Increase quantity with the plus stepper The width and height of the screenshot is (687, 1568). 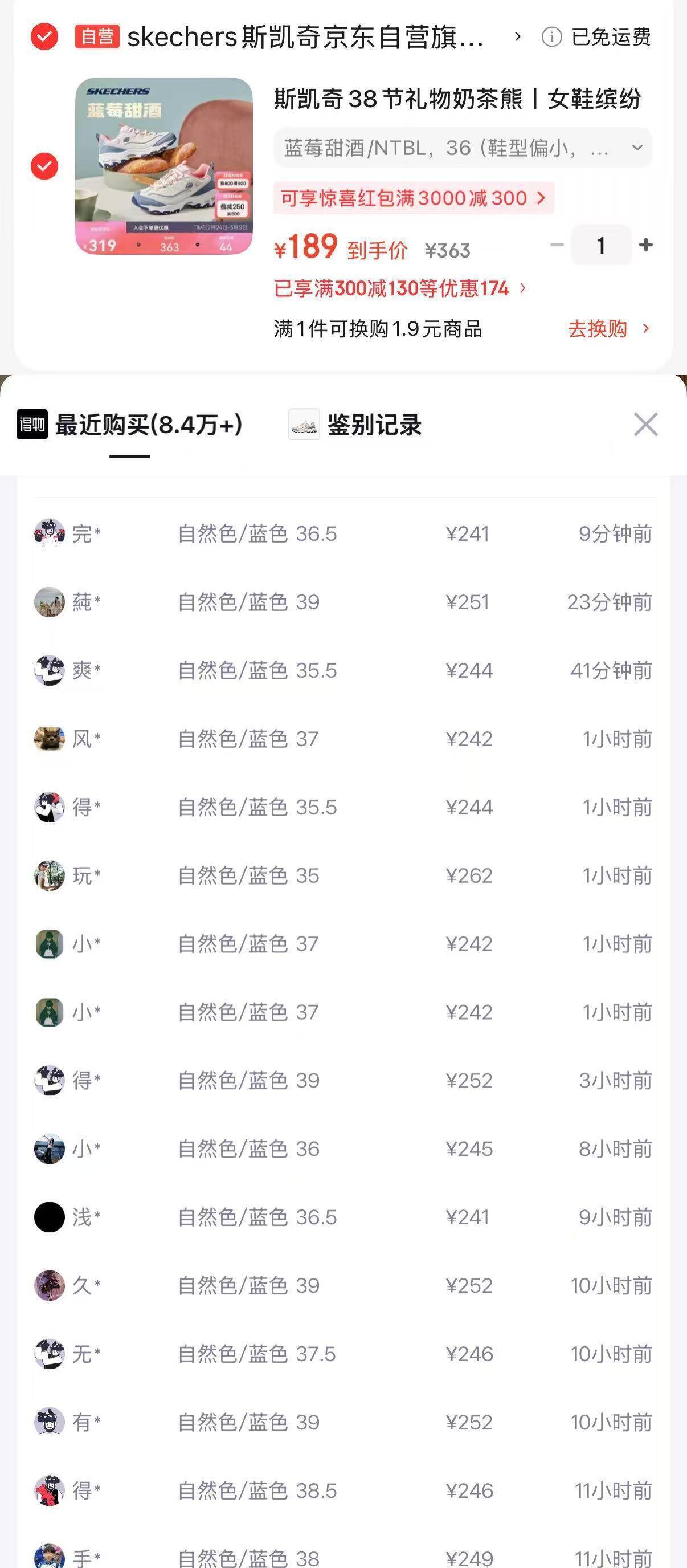click(644, 246)
